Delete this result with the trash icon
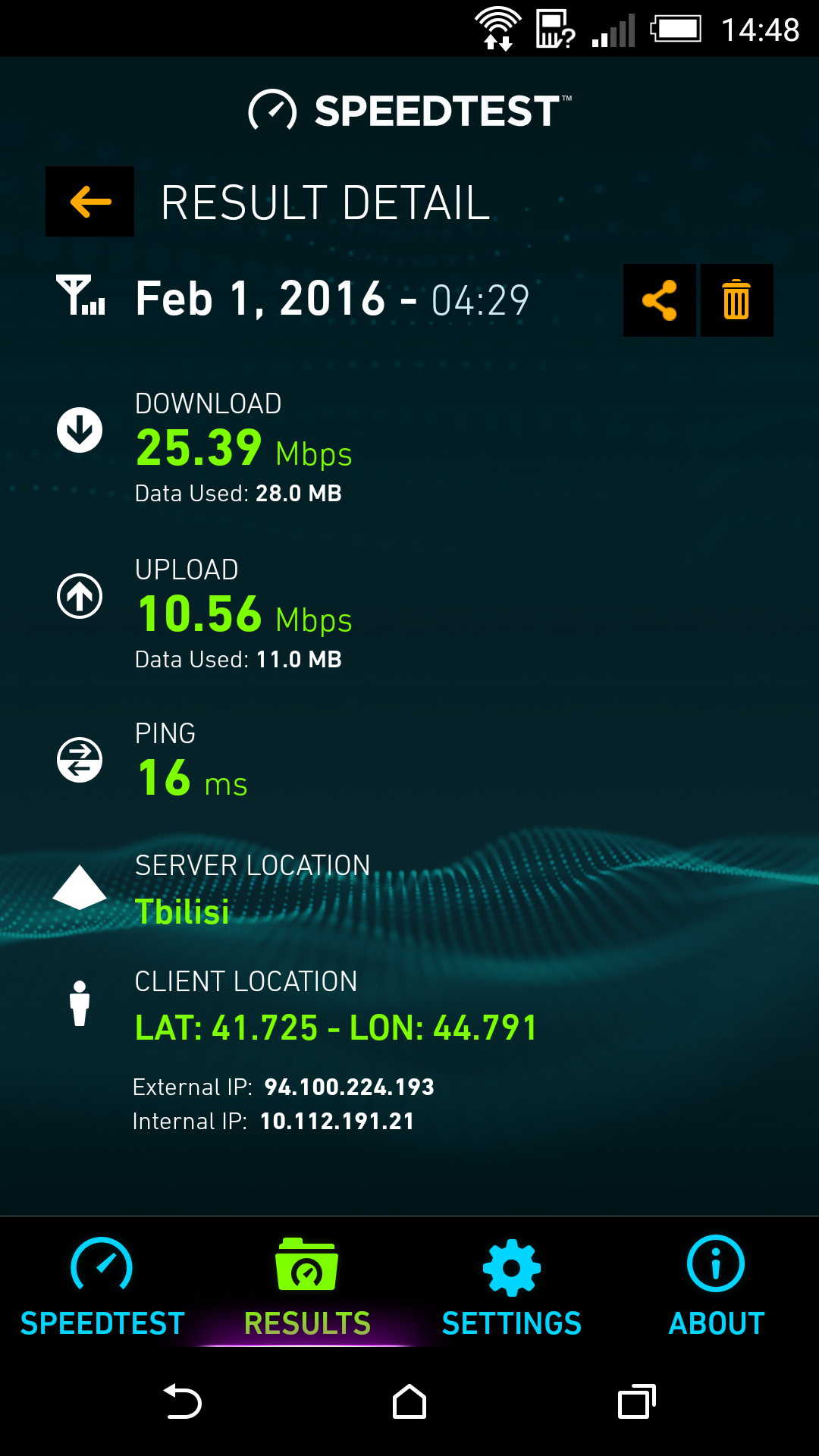Screen dimensions: 819x1456 pos(736,300)
